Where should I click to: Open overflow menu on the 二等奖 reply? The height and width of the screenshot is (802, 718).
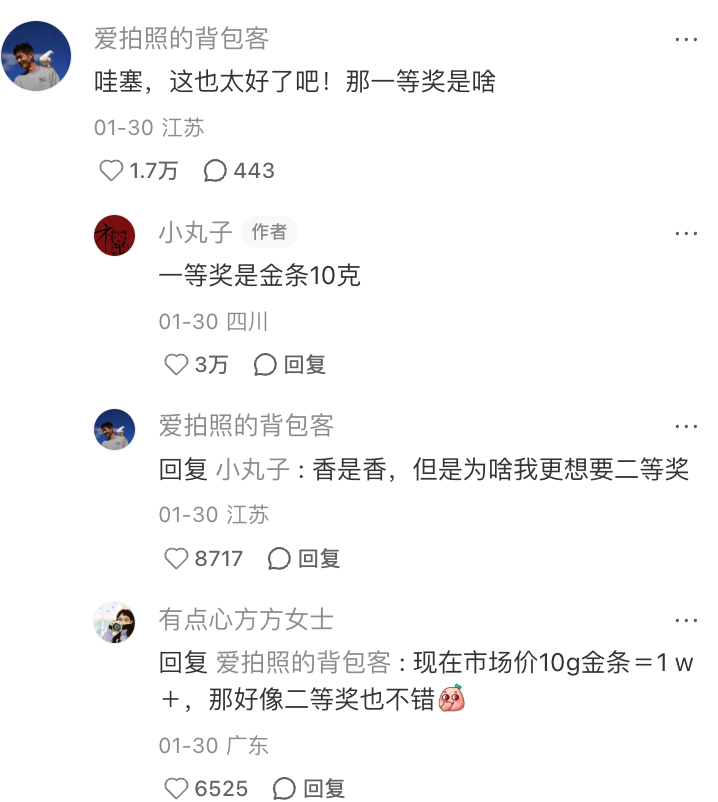point(685,426)
